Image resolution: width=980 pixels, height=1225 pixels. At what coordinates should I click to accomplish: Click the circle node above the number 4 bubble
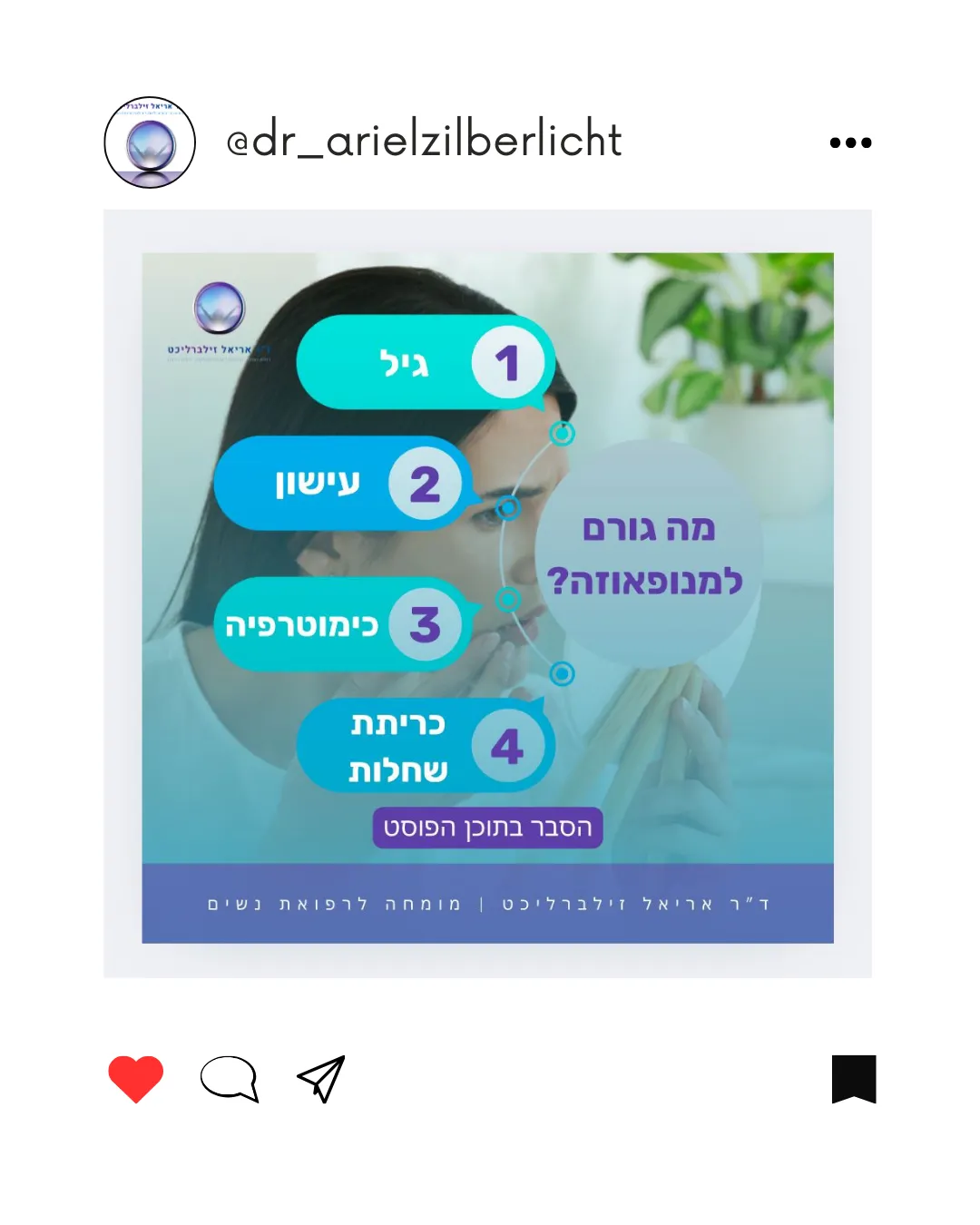pos(563,674)
